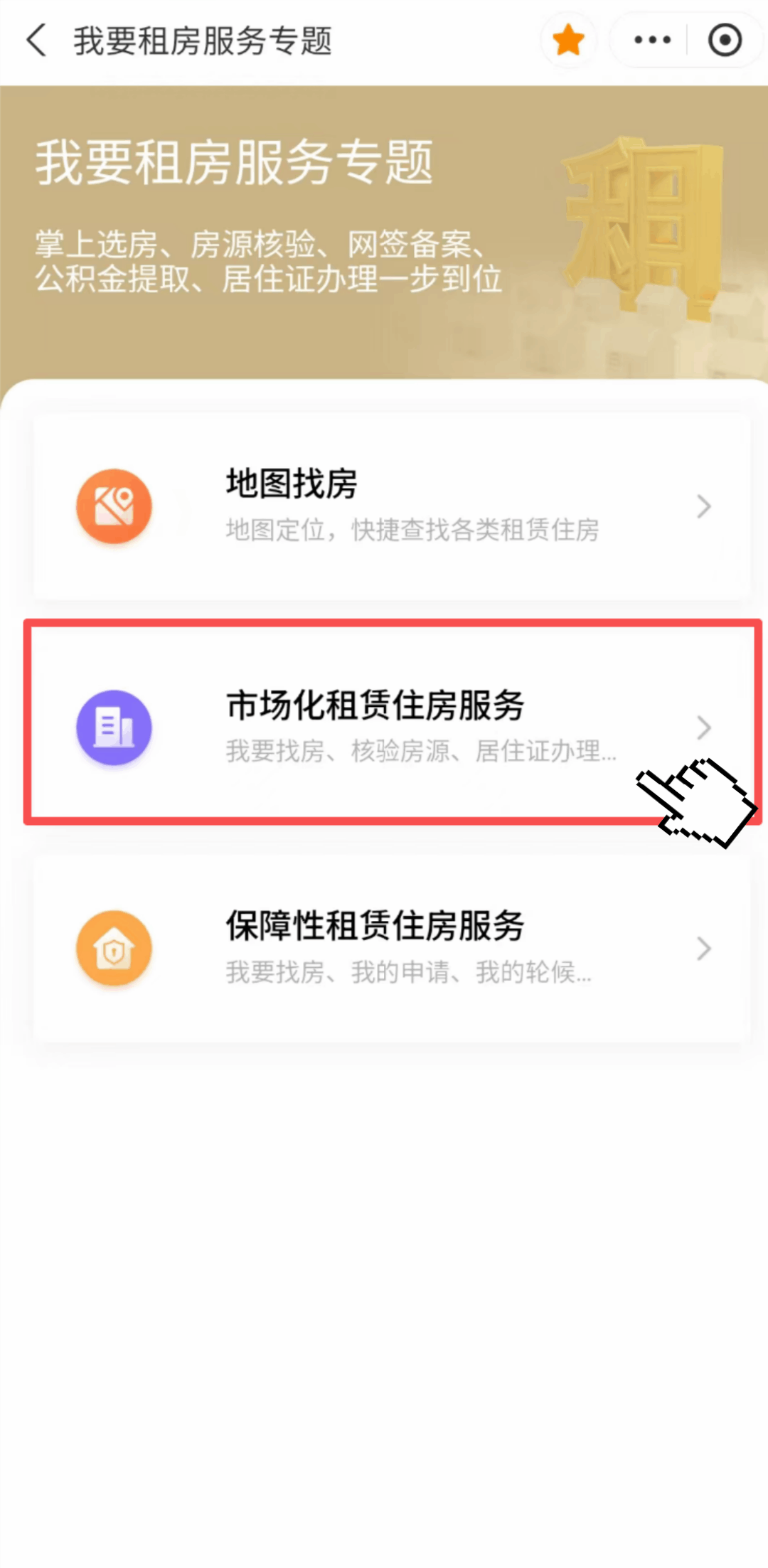768x1568 pixels.
Task: Open the three-dot more menu
Action: point(652,40)
